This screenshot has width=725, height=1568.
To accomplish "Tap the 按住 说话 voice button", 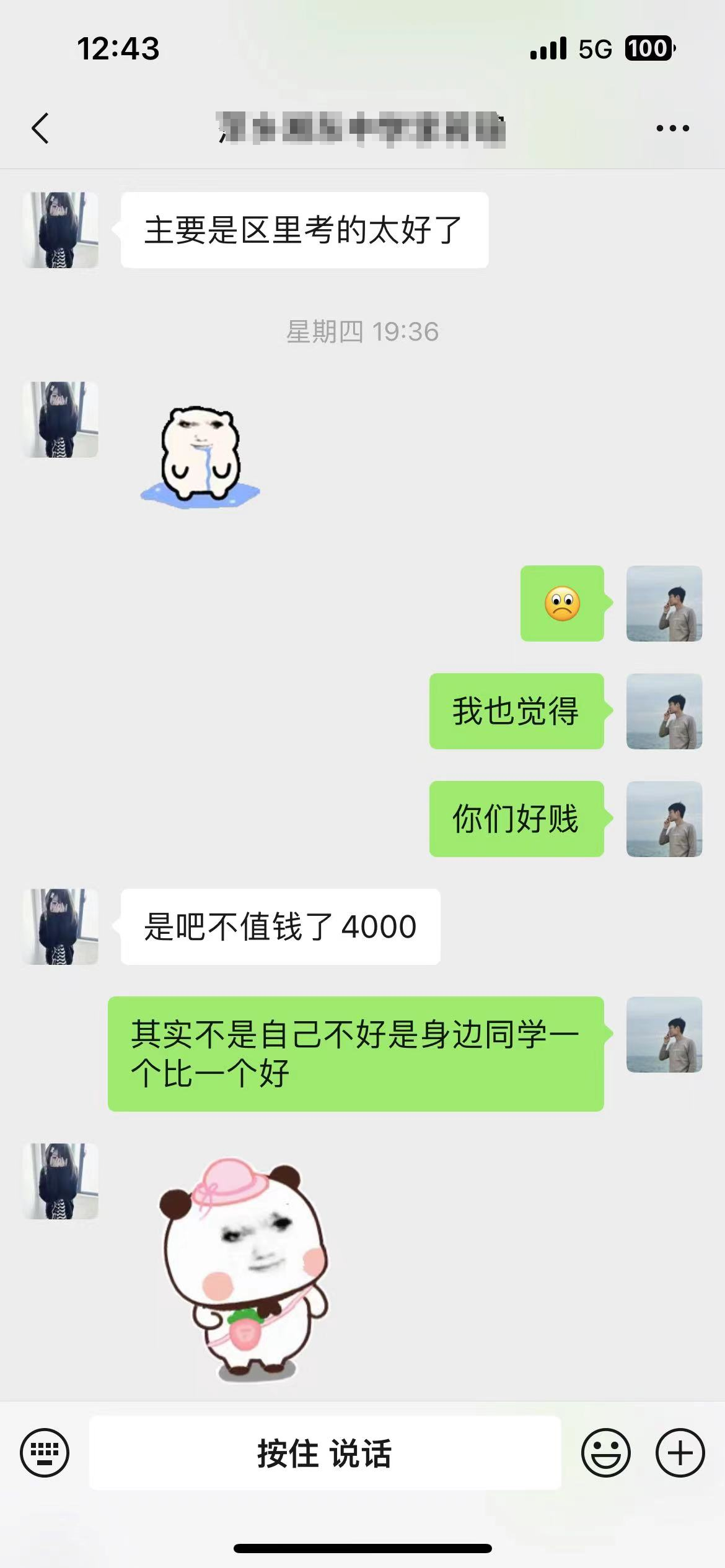I will 325,1453.
